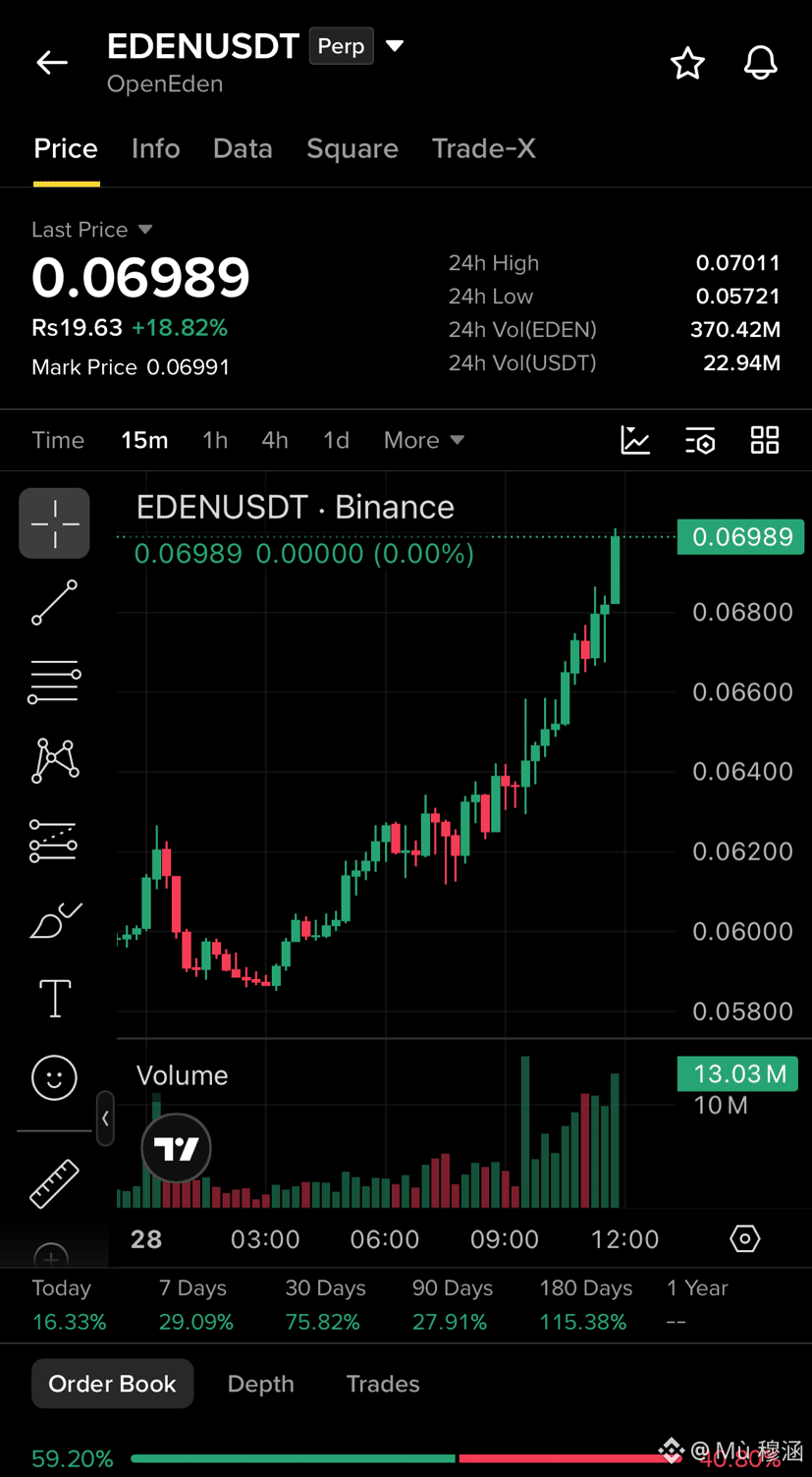Select the trend line drawing tool
This screenshot has width=812, height=1477.
[x=55, y=602]
